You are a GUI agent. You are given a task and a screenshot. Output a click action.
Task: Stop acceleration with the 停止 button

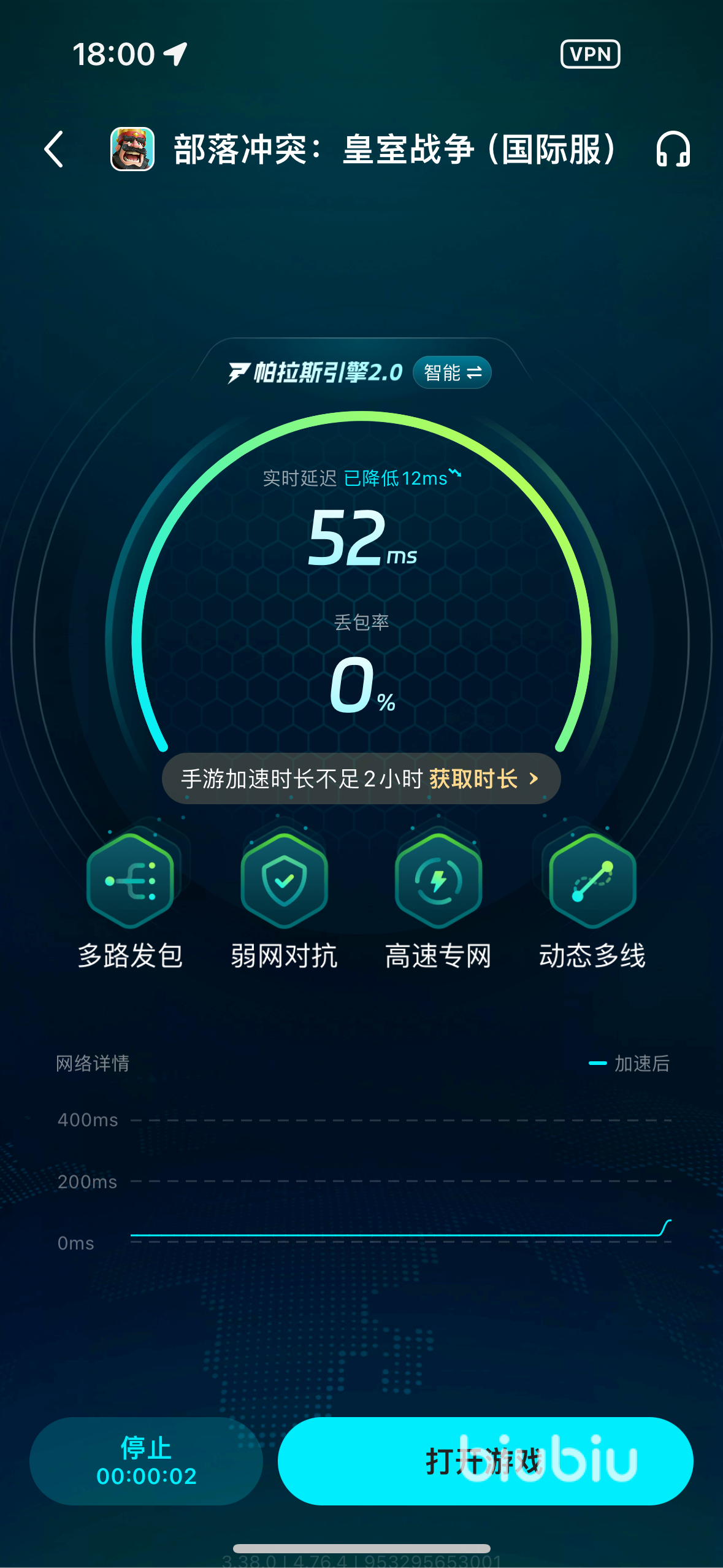pos(146,1461)
